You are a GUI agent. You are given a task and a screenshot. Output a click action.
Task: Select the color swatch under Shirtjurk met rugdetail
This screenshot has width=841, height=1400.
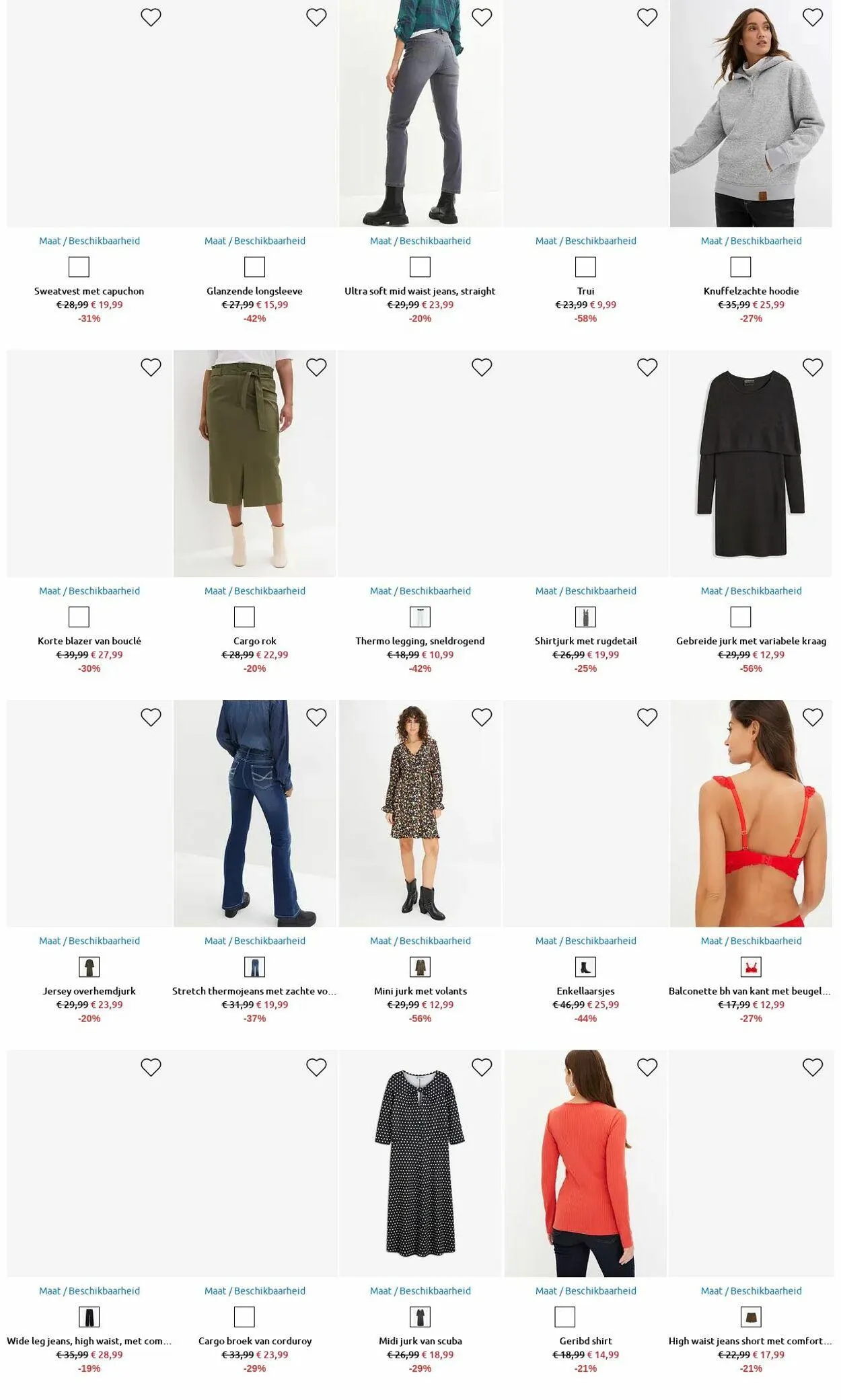[585, 617]
